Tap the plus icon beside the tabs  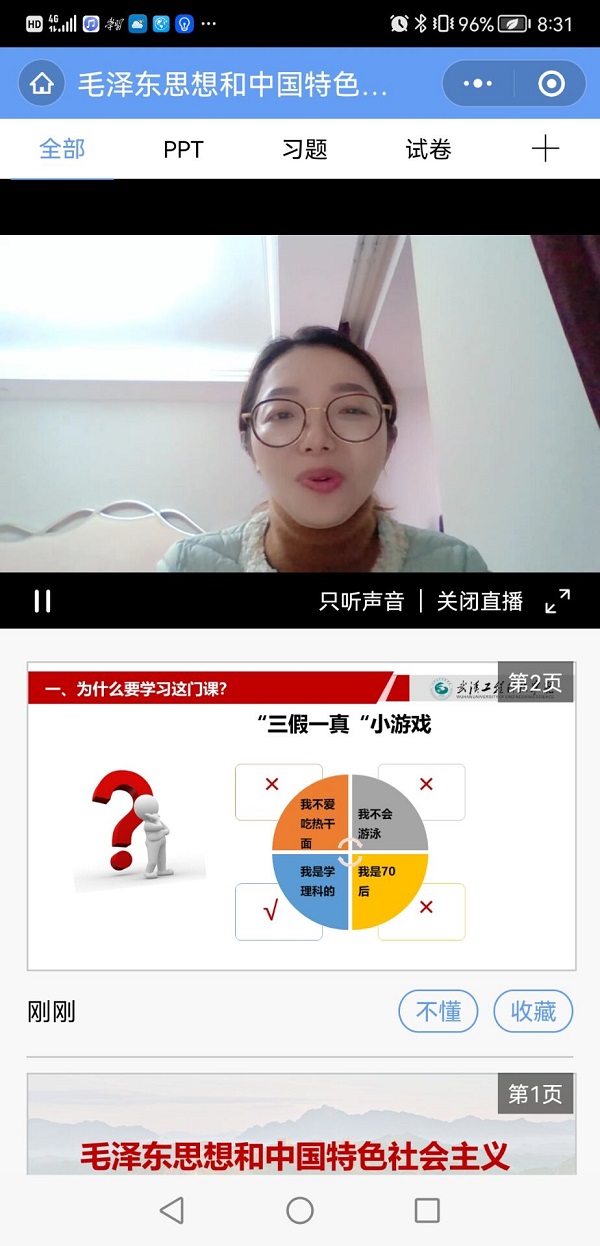(545, 150)
